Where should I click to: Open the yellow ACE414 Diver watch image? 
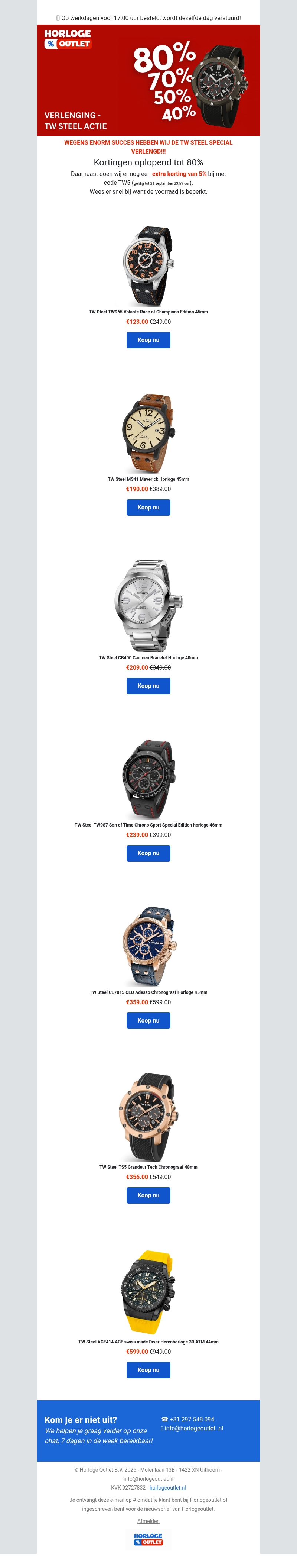pos(148,1292)
